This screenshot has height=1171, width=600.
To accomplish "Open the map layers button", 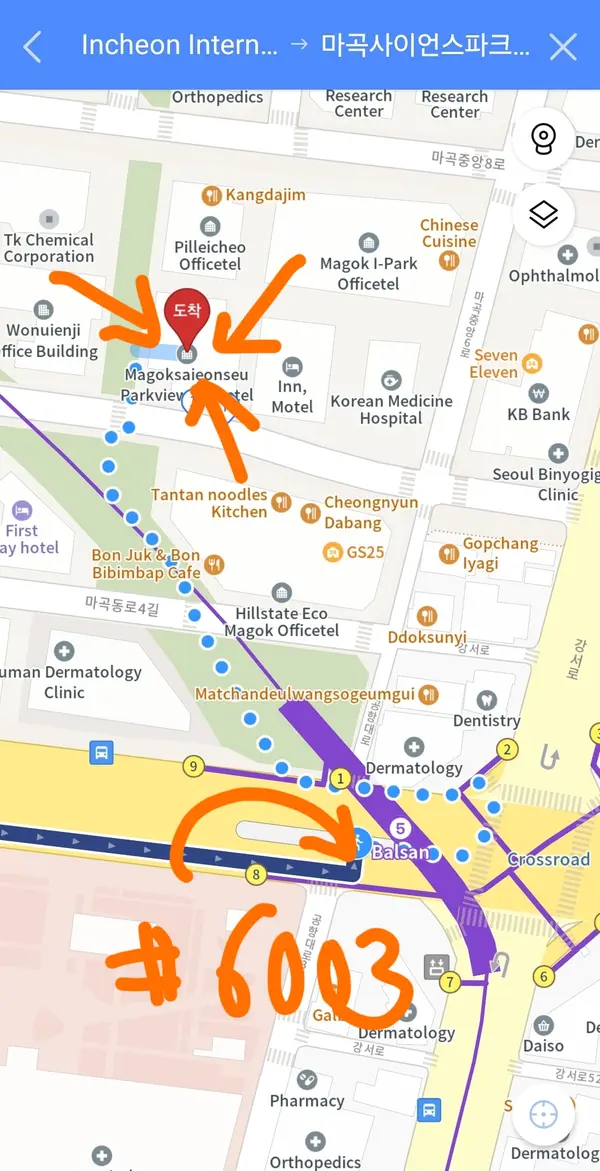I will [x=543, y=214].
